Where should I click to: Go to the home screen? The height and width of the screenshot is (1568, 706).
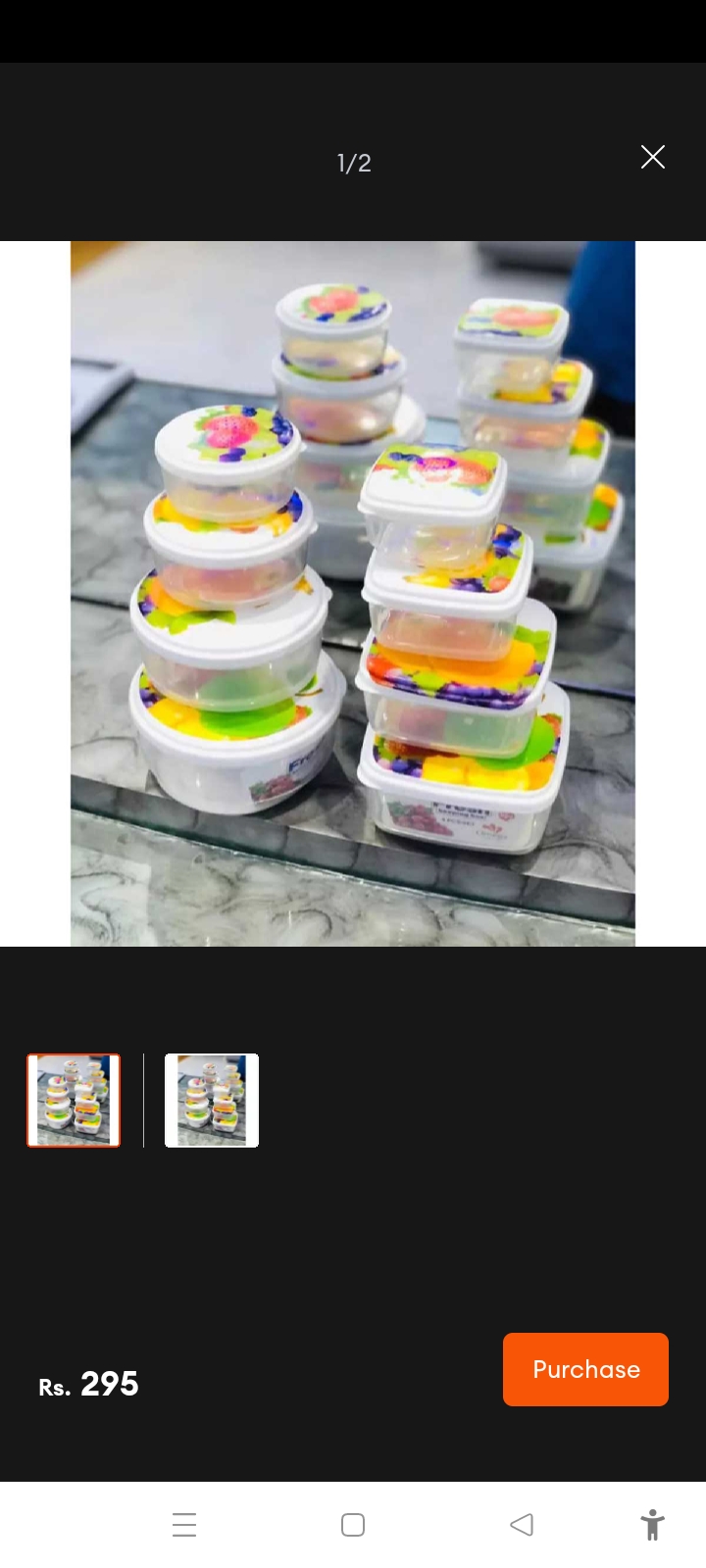(x=353, y=1525)
